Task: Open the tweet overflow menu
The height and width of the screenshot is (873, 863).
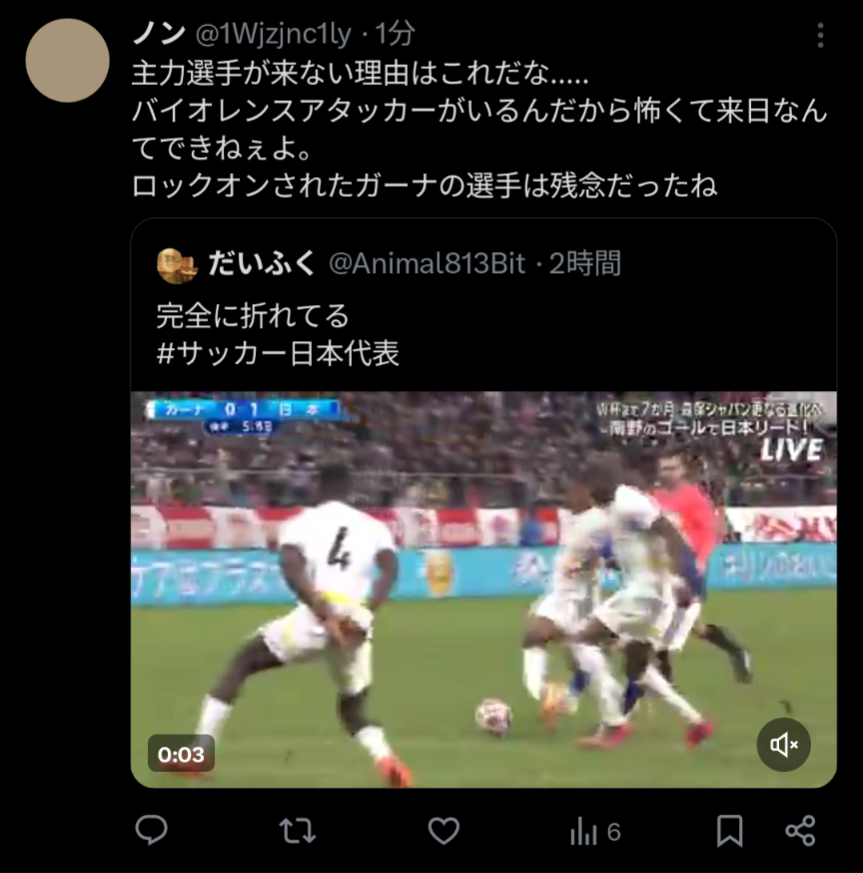Action: point(820,36)
